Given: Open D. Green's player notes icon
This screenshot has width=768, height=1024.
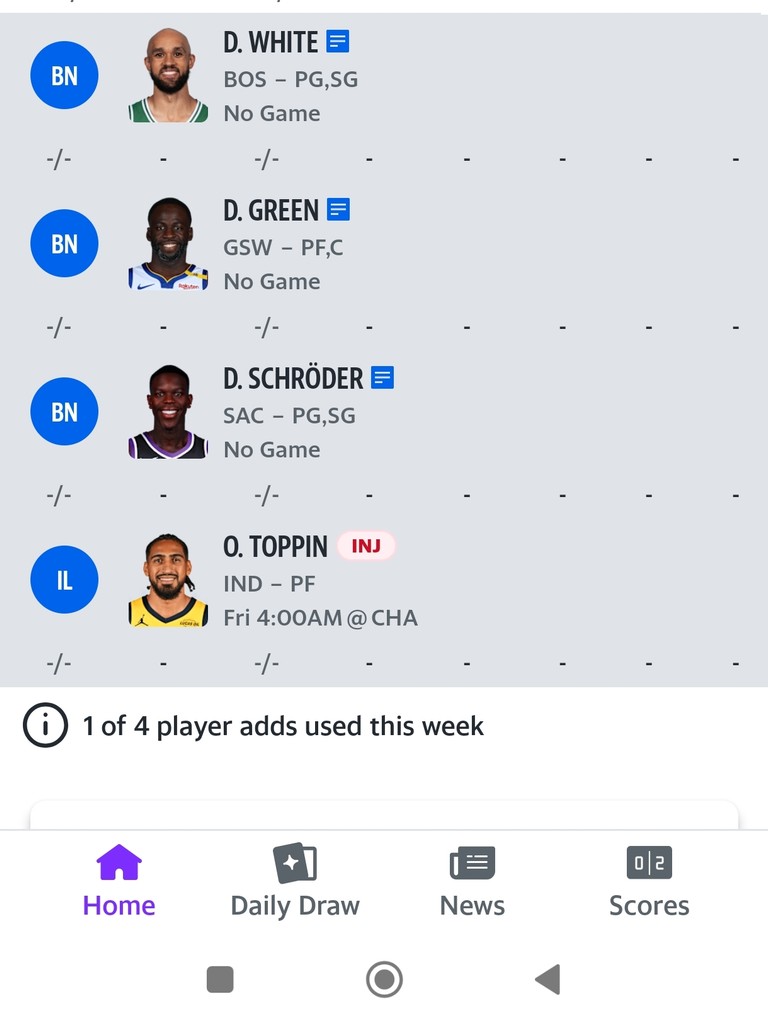Looking at the screenshot, I should pyautogui.click(x=339, y=210).
